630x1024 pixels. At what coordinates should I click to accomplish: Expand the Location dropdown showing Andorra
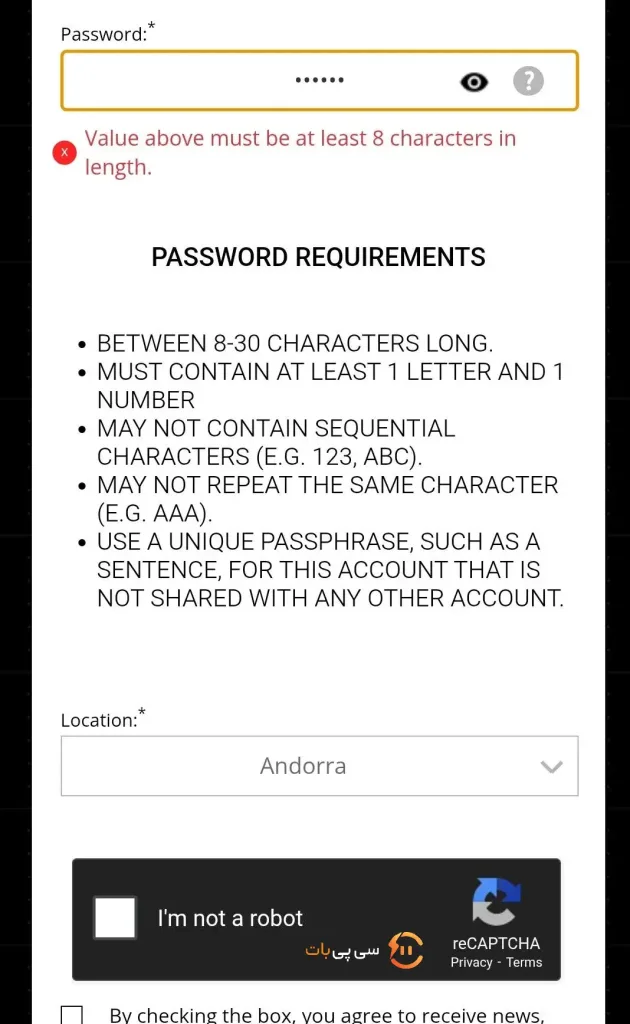(x=319, y=766)
